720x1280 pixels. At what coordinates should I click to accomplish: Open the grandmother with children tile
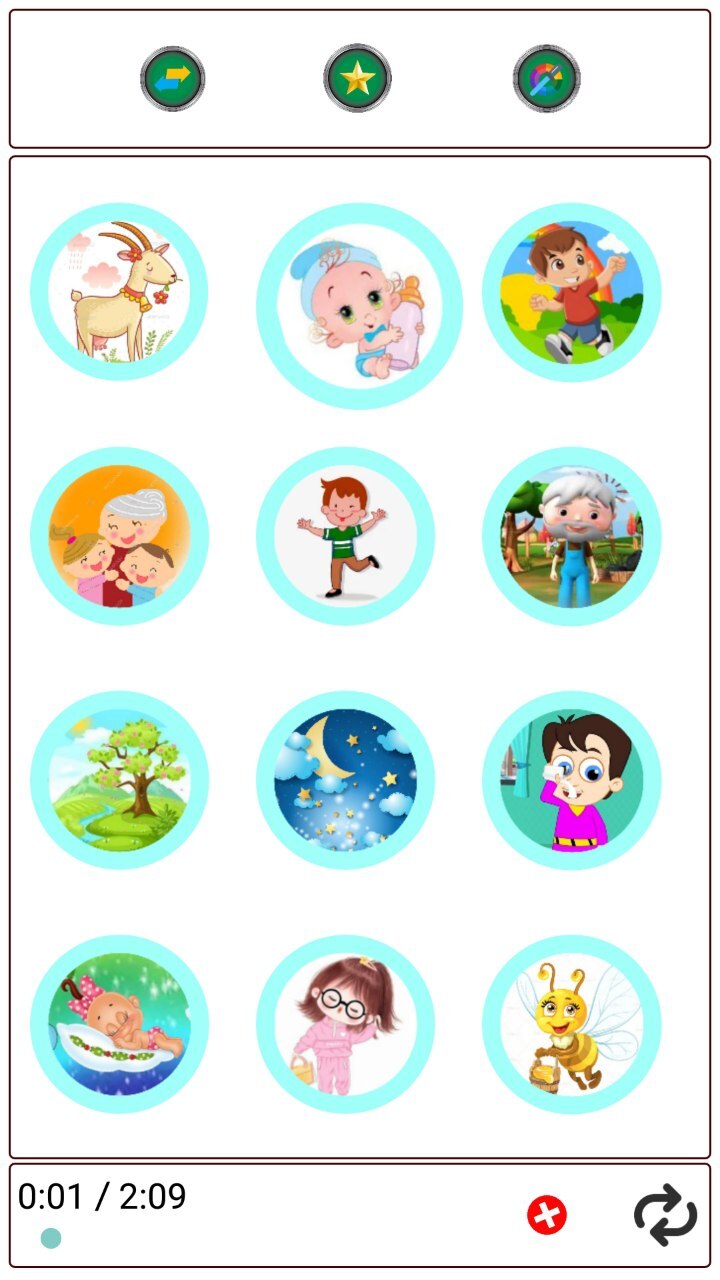pyautogui.click(x=119, y=536)
